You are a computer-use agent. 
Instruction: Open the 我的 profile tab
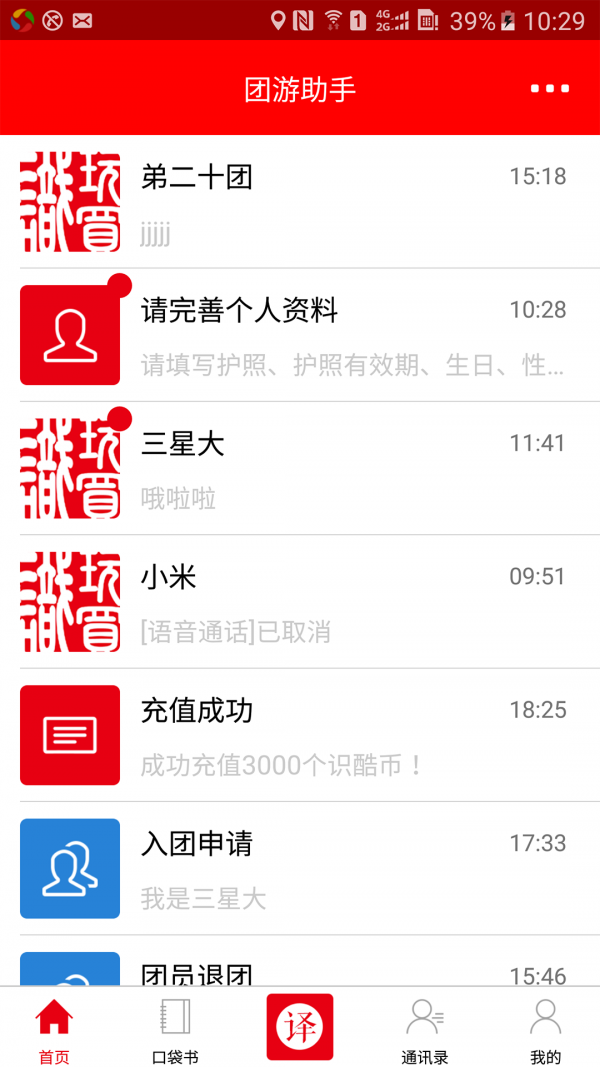546,1028
